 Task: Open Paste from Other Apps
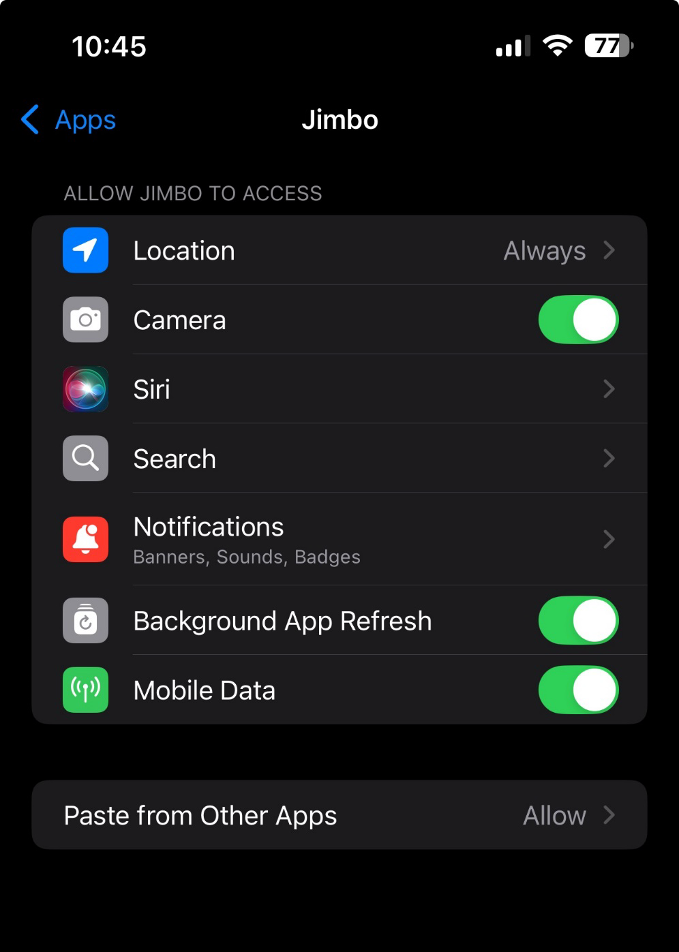pos(340,815)
